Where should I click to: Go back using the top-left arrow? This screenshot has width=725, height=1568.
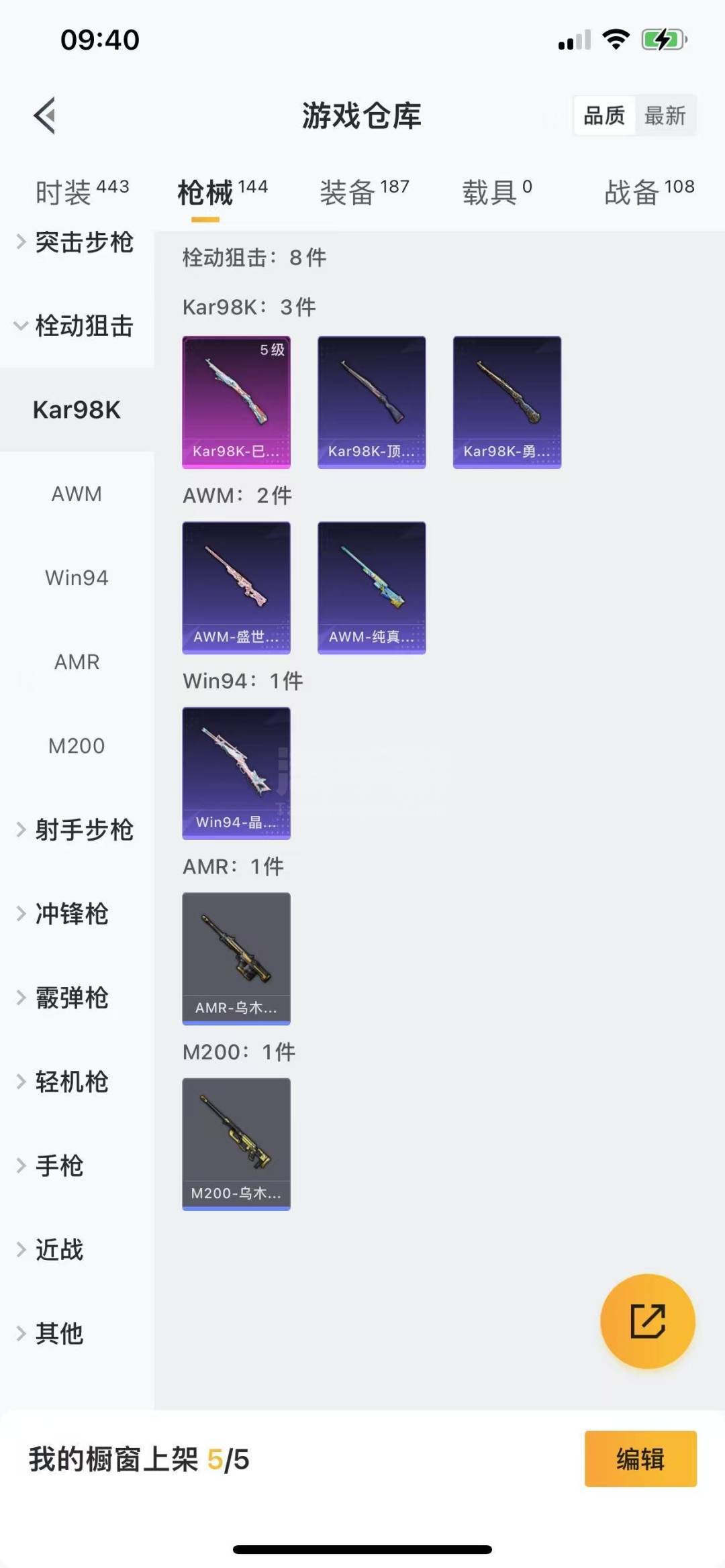[45, 115]
